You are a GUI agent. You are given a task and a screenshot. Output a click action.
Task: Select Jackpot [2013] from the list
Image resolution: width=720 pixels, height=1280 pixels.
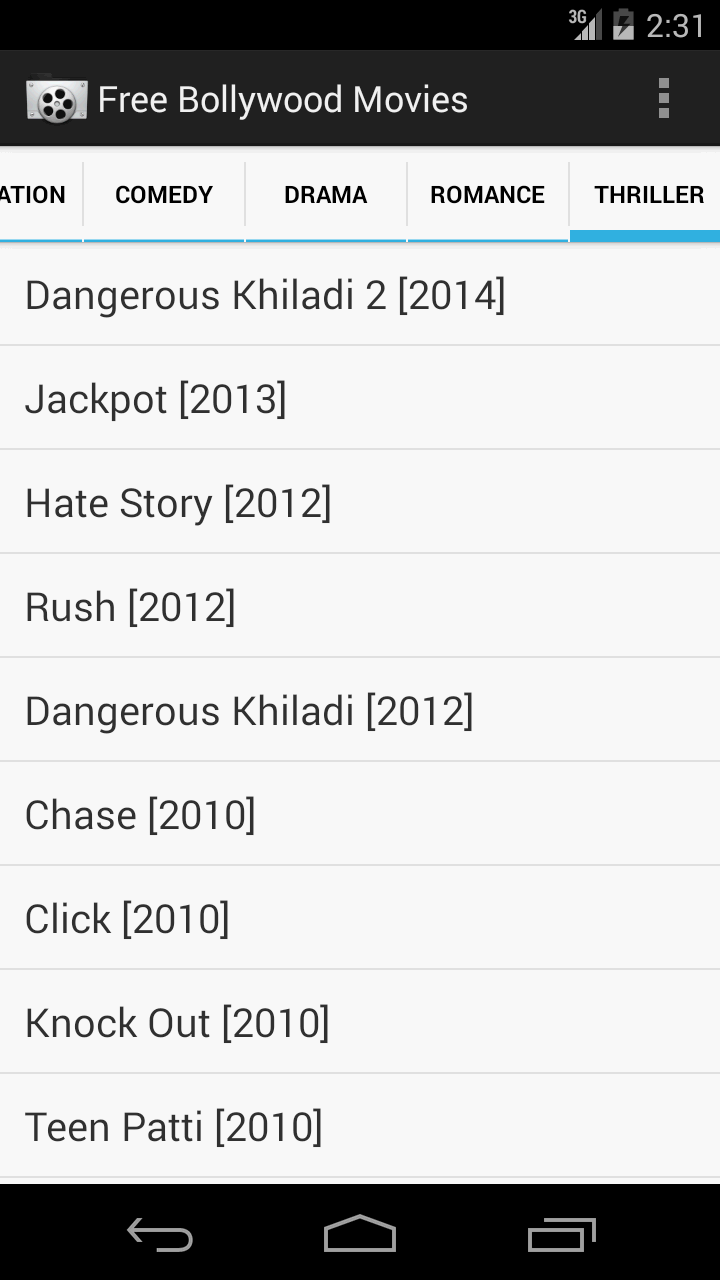156,398
